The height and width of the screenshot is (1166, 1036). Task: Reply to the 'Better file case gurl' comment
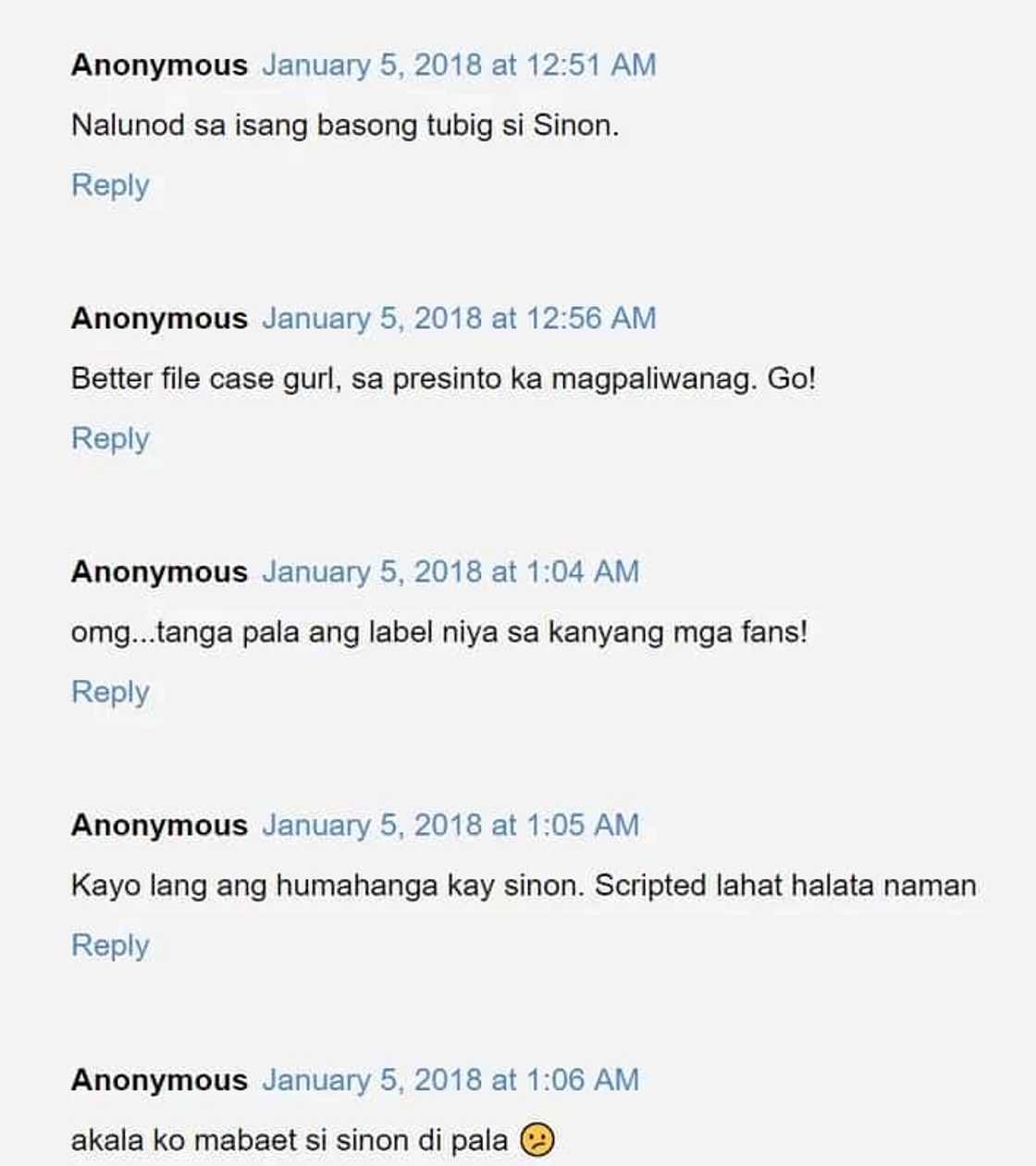coord(110,438)
